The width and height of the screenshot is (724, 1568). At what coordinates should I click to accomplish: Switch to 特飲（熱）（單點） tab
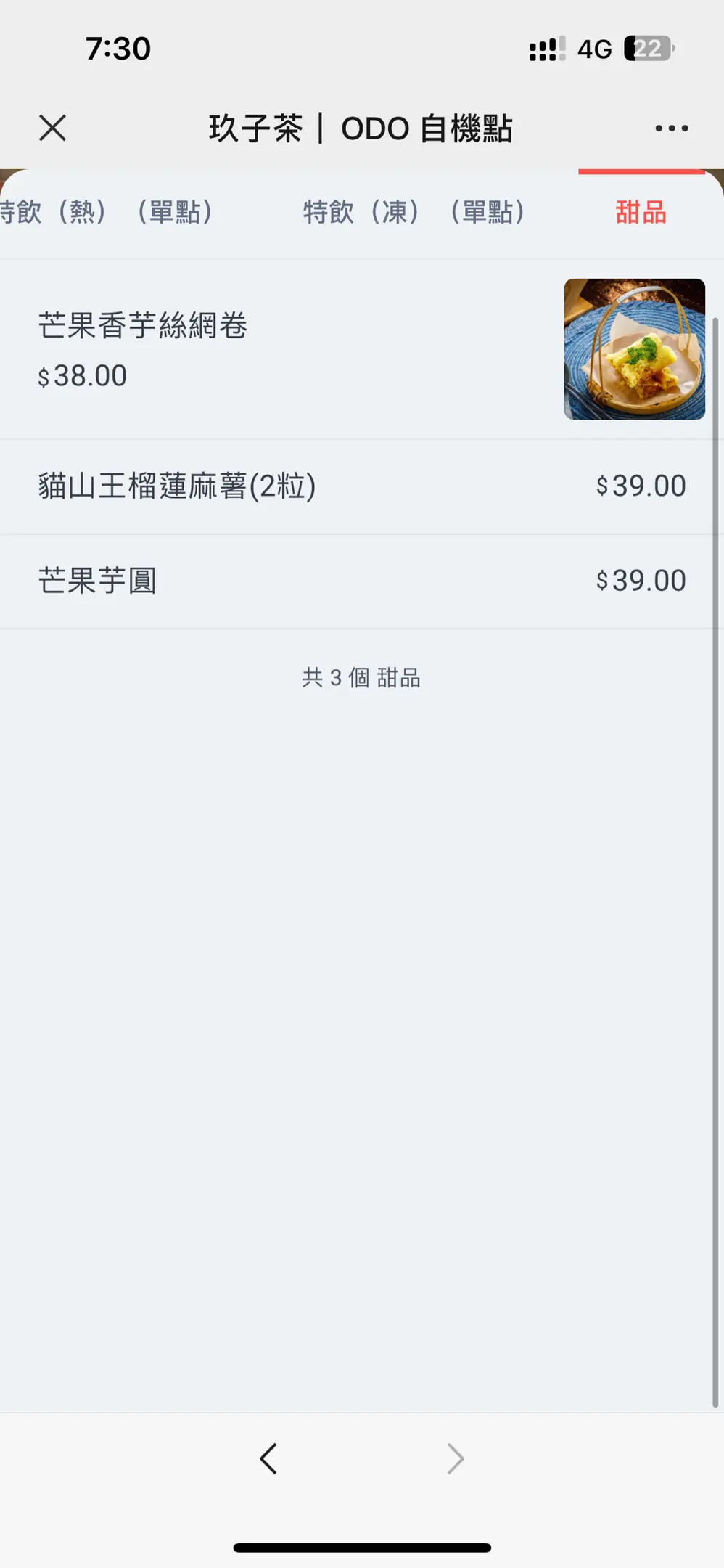(109, 213)
